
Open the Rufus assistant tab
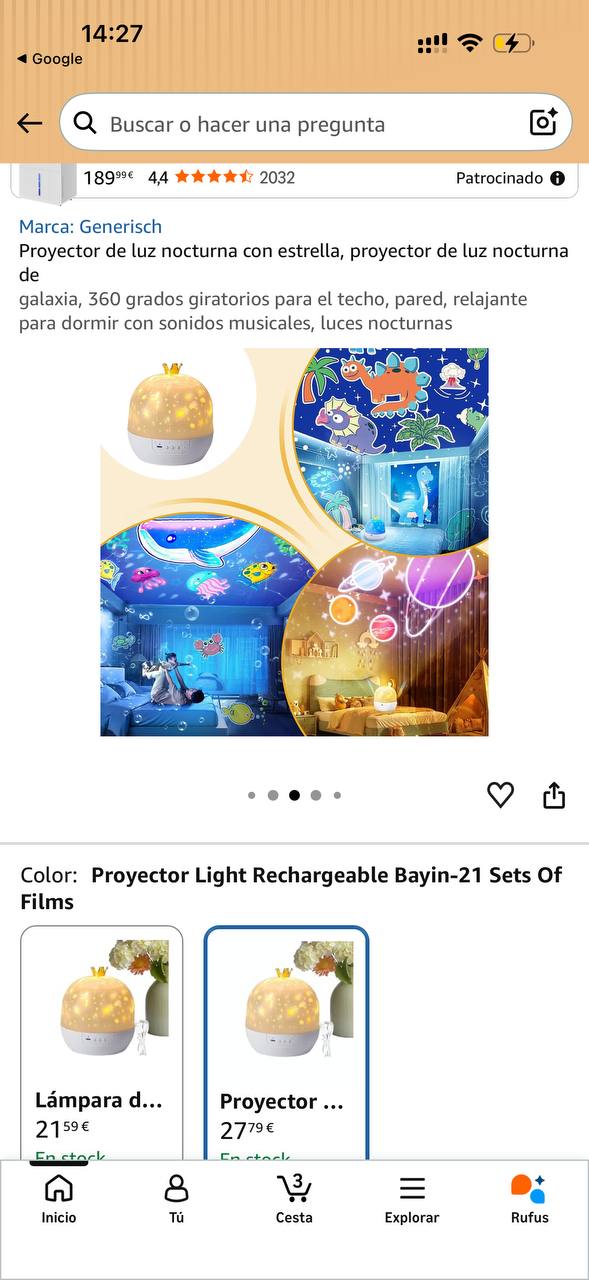(x=529, y=1199)
